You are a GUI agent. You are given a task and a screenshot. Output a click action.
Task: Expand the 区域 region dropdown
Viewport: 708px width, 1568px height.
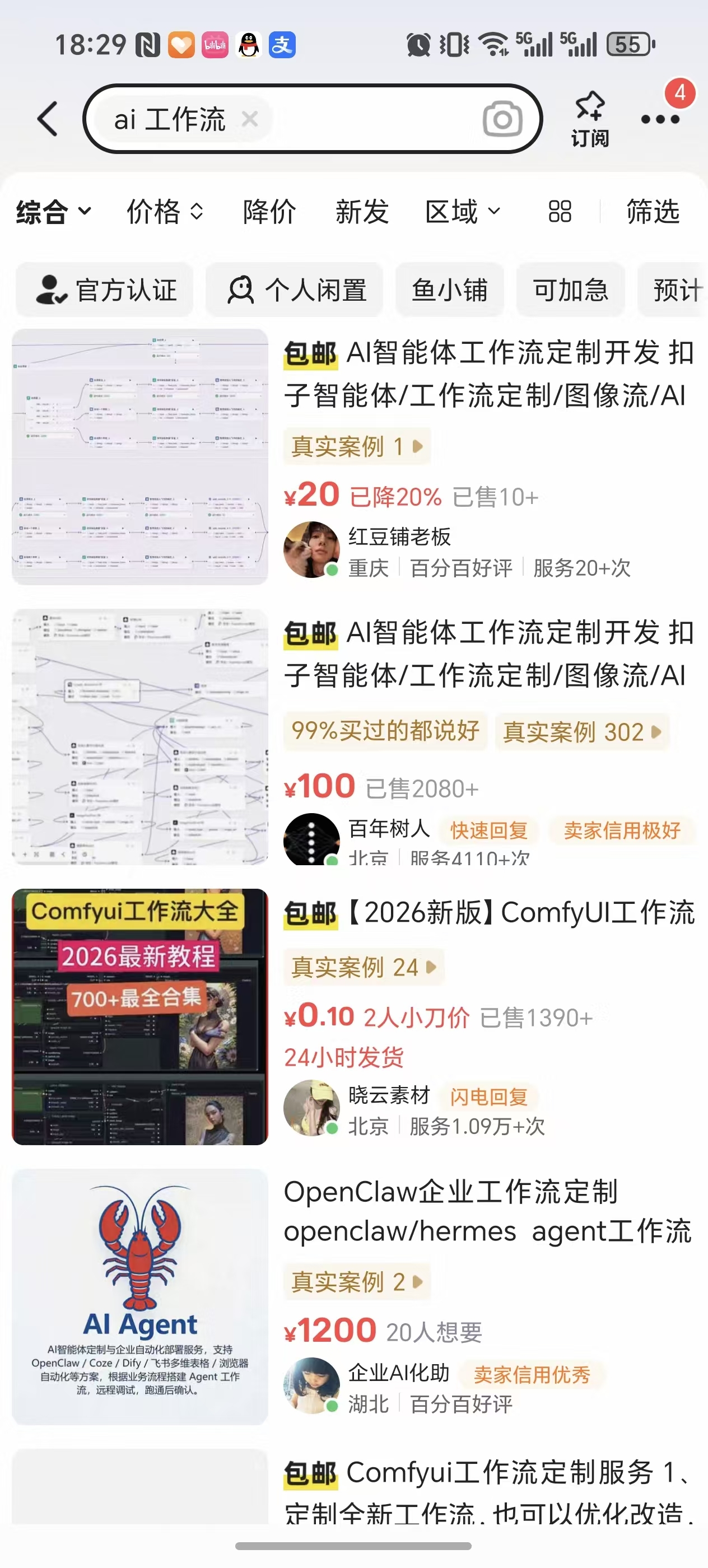463,212
